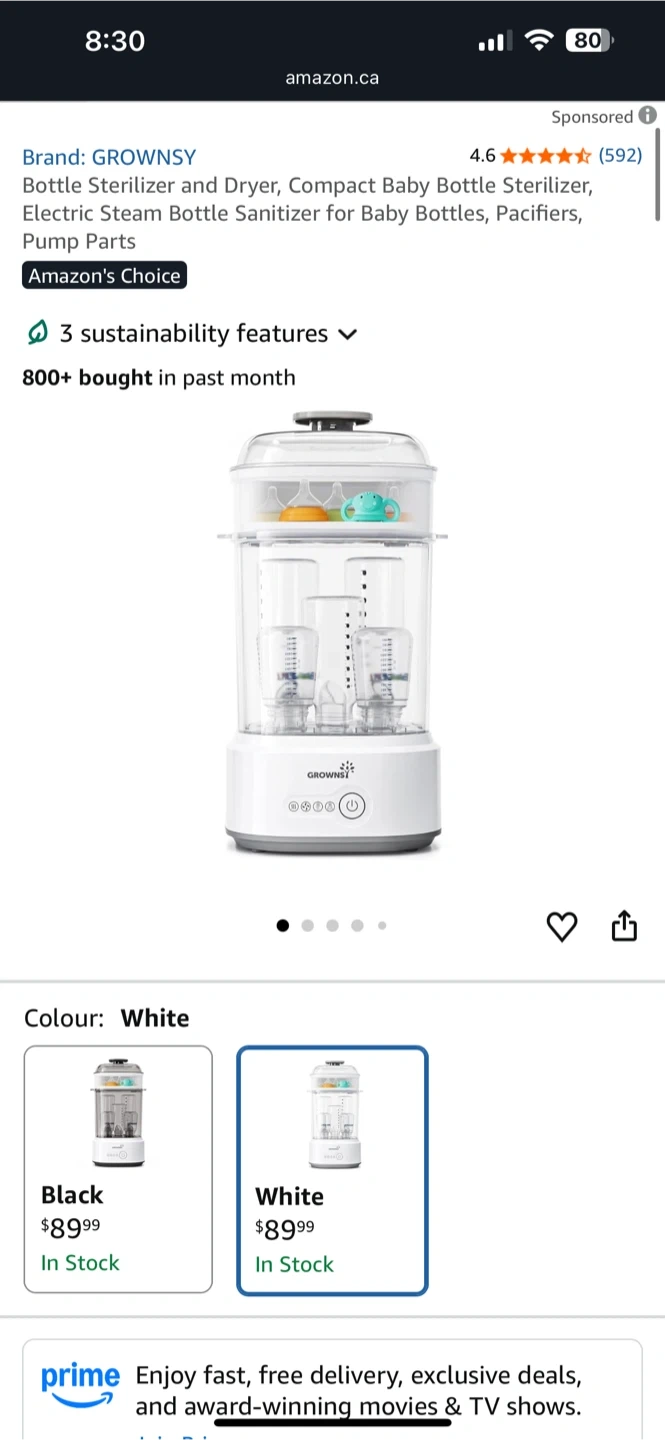Tap the amazon.ca address bar

click(x=332, y=78)
